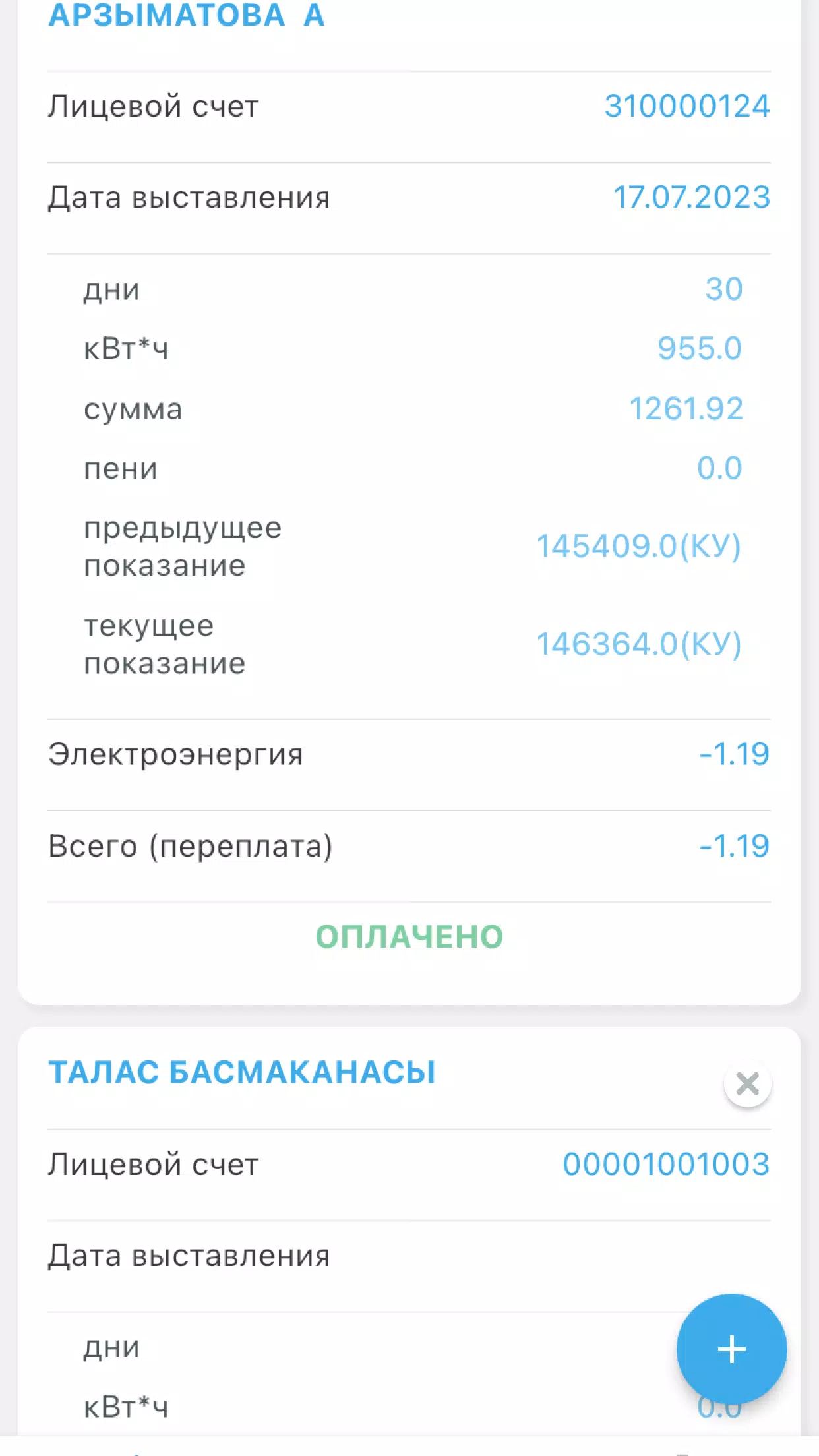Open the АРЗЫМАТОВА А account card
This screenshot has width=819, height=1456.
click(187, 16)
